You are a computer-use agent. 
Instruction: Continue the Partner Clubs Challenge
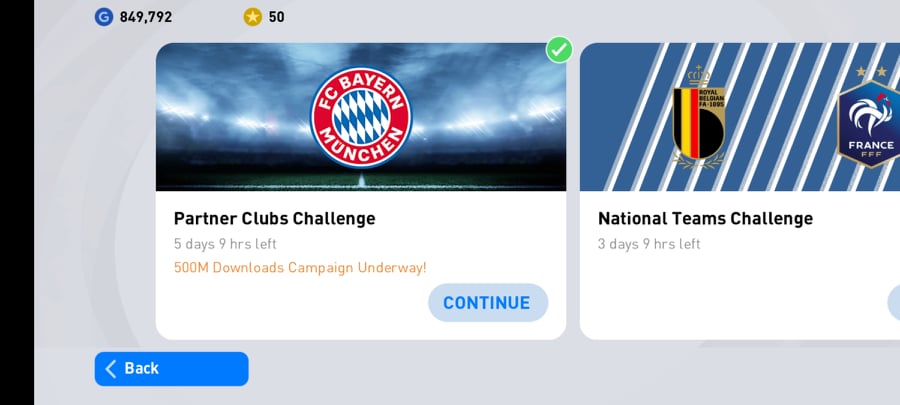click(487, 303)
